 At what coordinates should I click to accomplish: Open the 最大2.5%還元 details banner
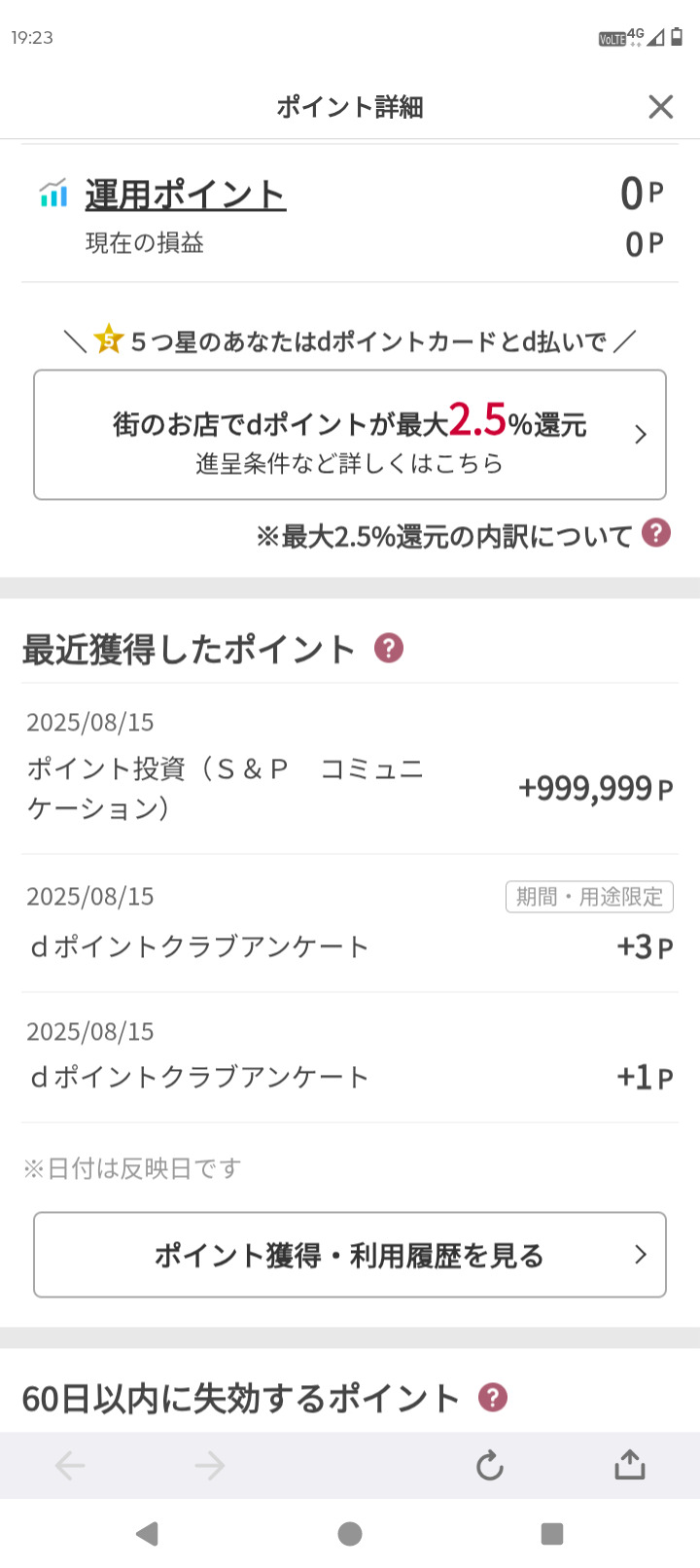pos(350,435)
